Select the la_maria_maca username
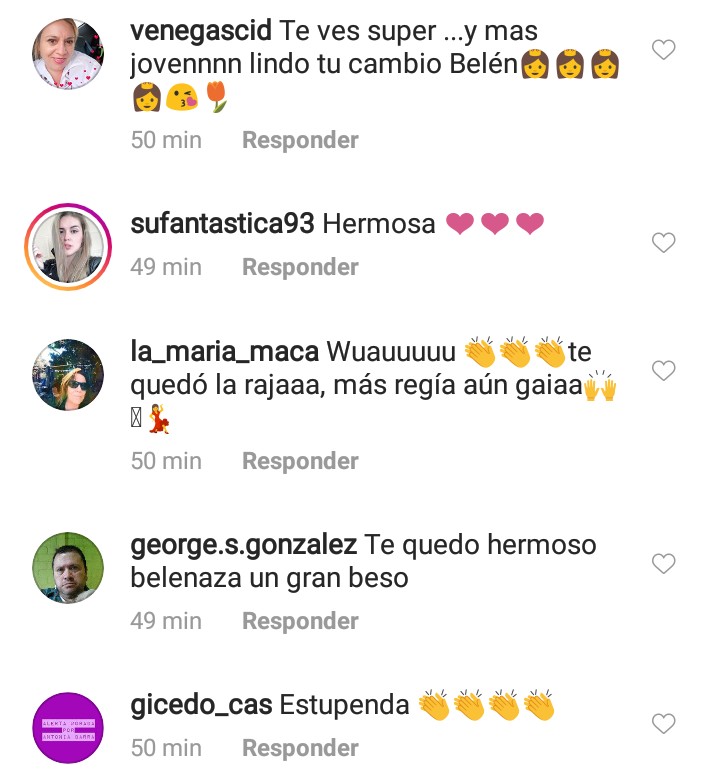This screenshot has height=772, width=720. point(224,352)
